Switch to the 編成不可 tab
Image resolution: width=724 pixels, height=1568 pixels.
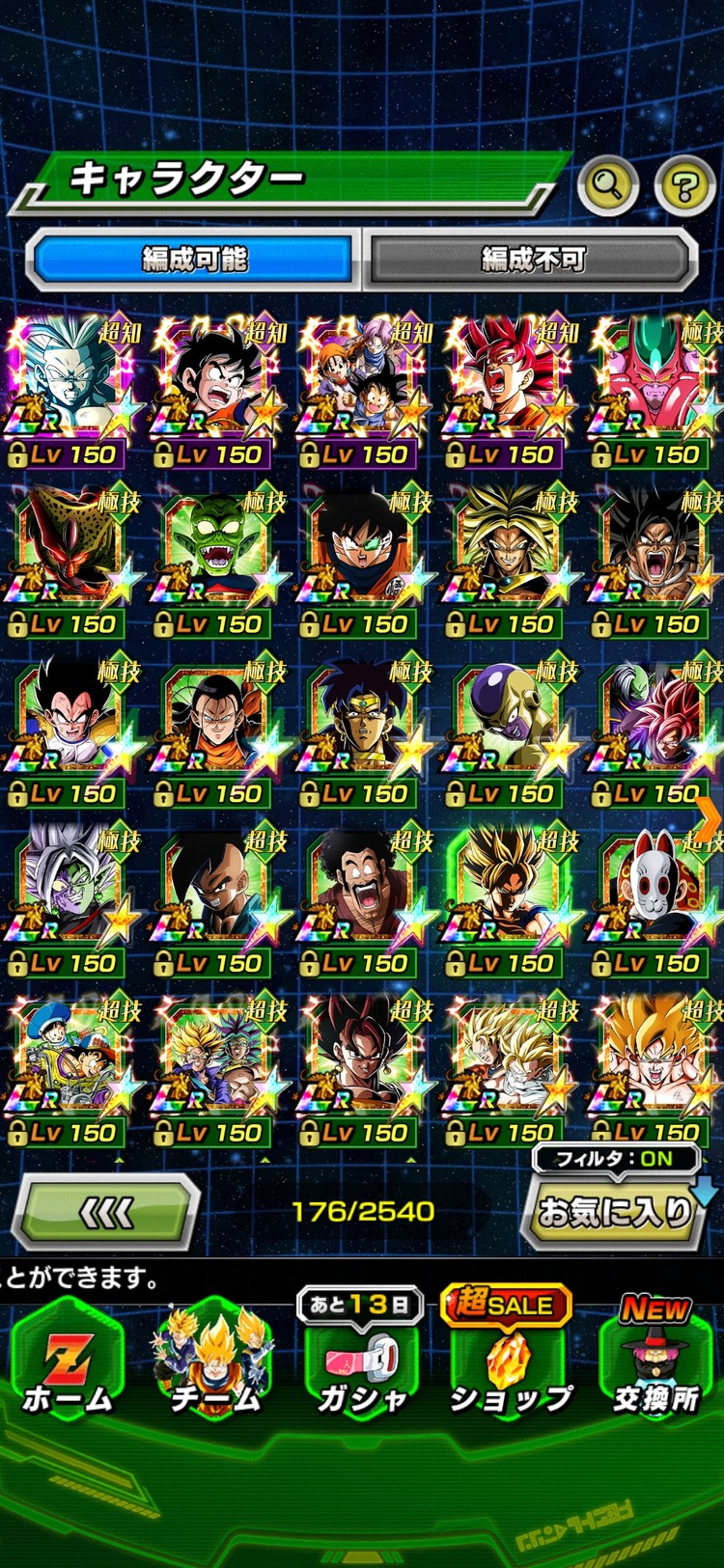533,259
